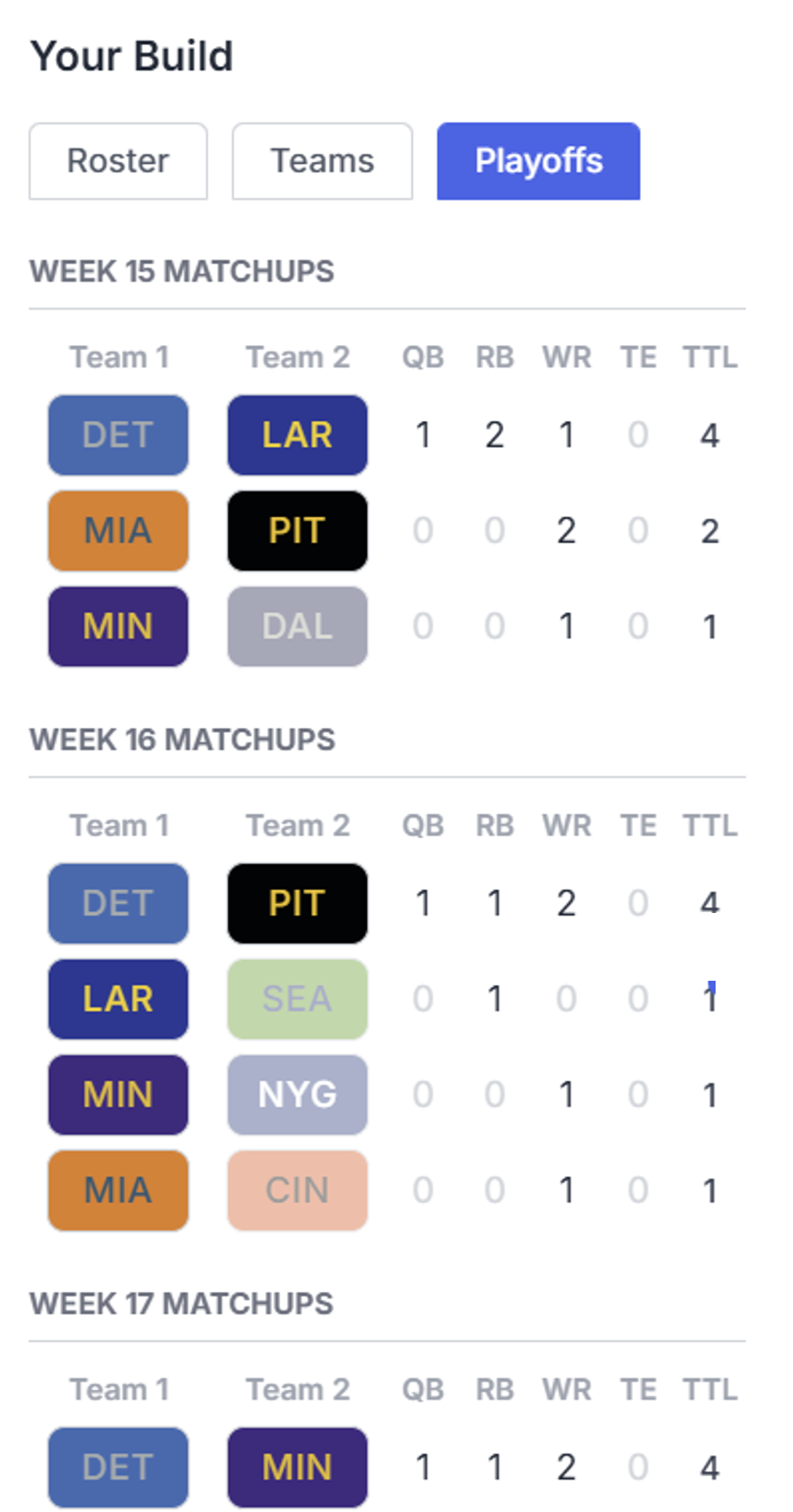
Task: Collapse the Week 15 Matchups section
Action: coord(182,270)
